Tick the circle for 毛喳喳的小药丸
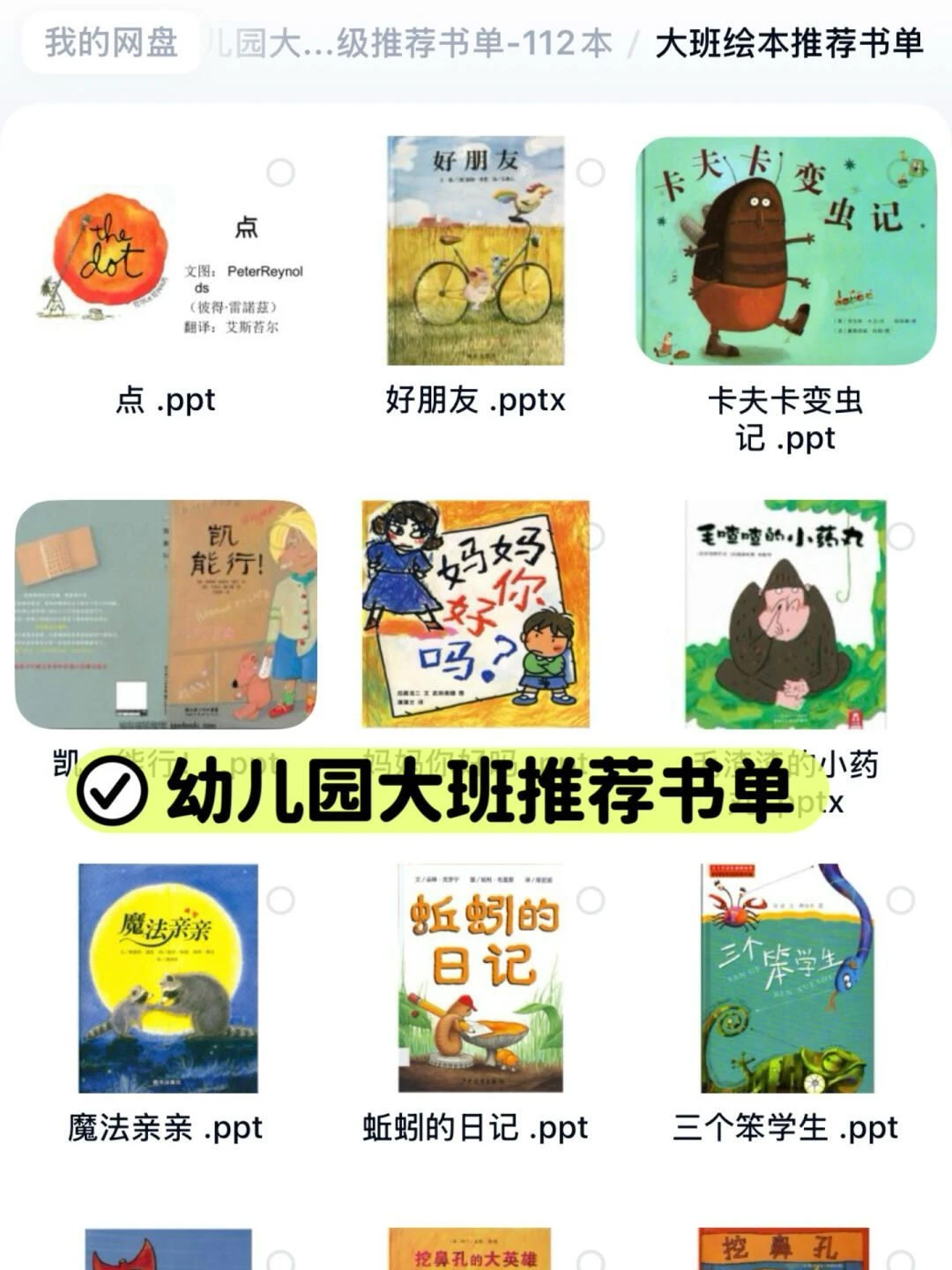952x1270 pixels. [901, 536]
